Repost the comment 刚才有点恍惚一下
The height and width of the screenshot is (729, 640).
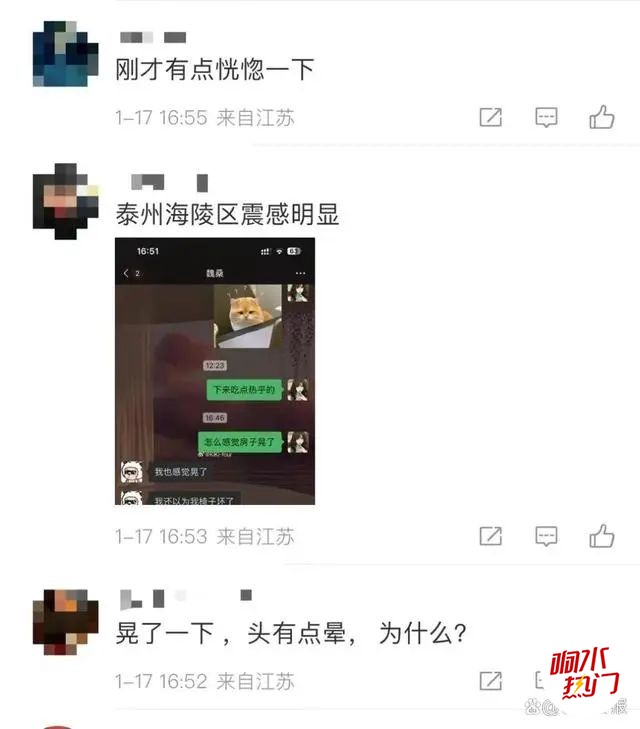click(490, 117)
